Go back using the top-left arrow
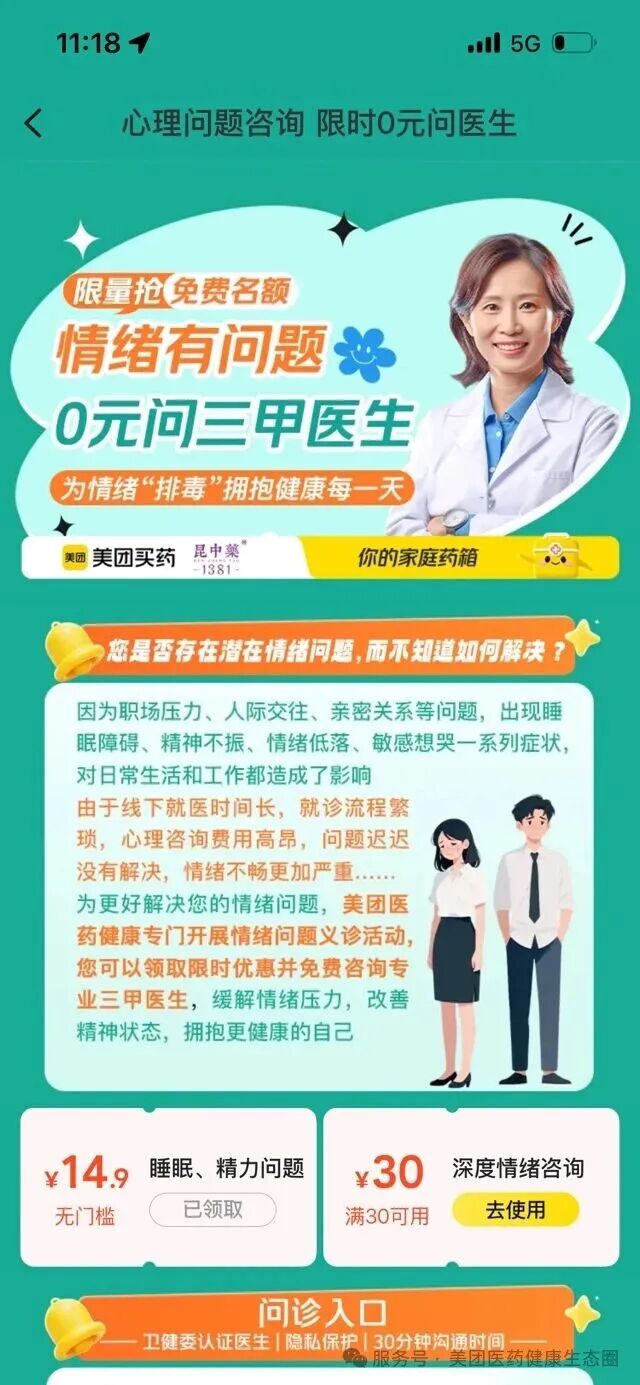 click(x=33, y=123)
